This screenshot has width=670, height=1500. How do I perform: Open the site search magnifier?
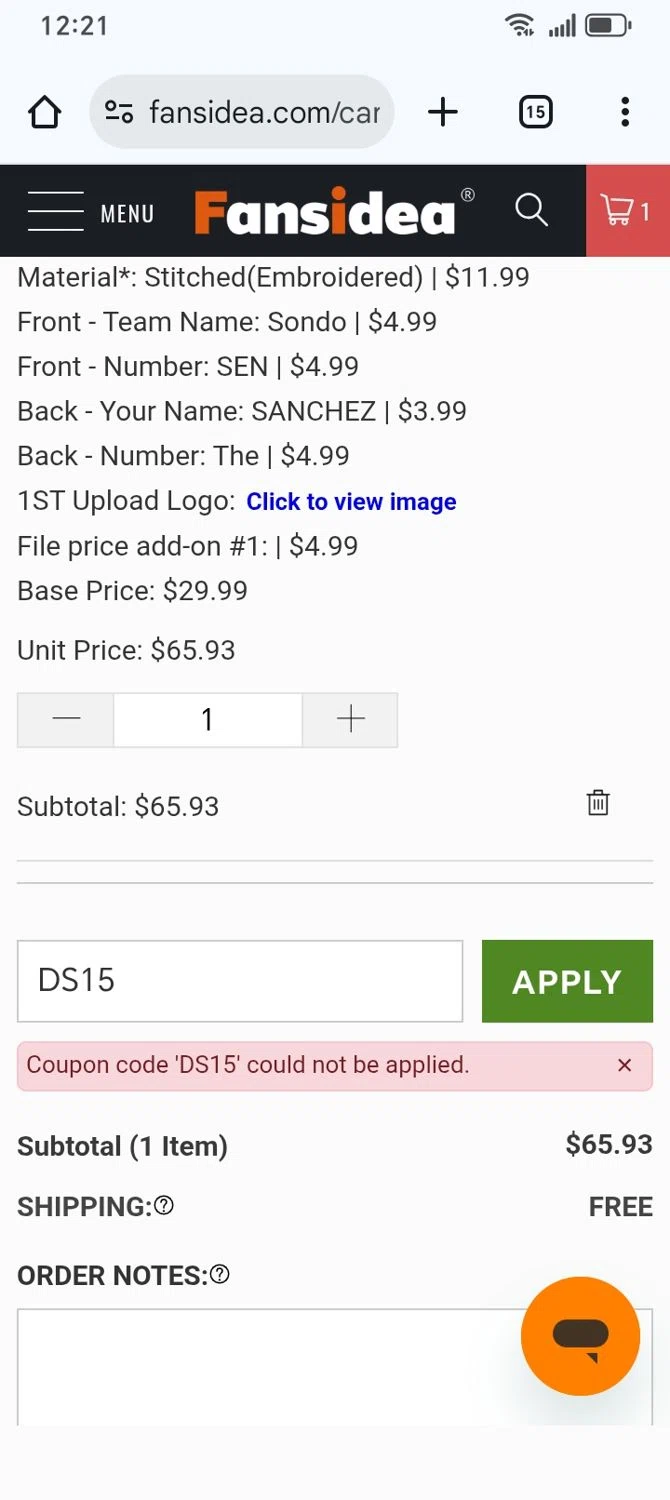(x=531, y=211)
